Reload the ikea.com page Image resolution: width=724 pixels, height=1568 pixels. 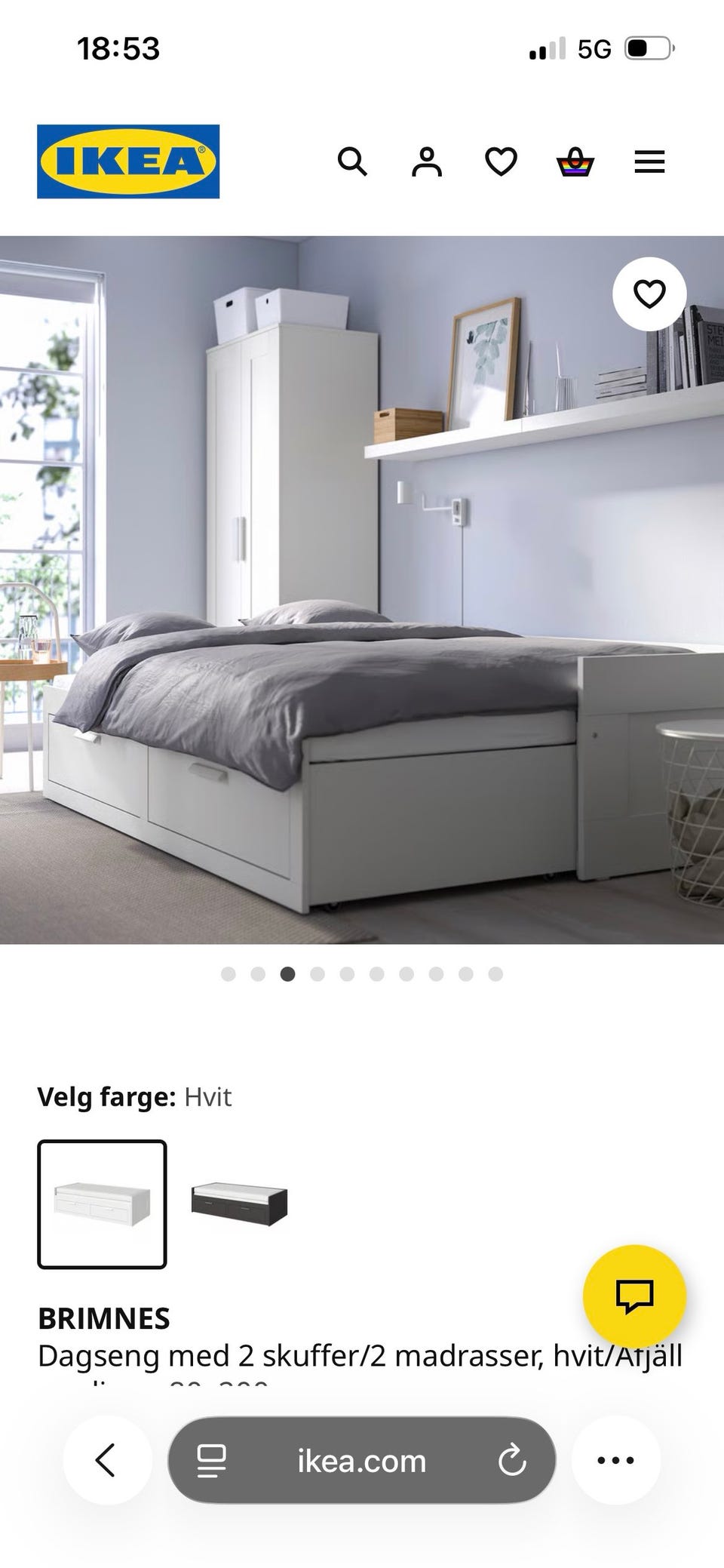point(514,1459)
